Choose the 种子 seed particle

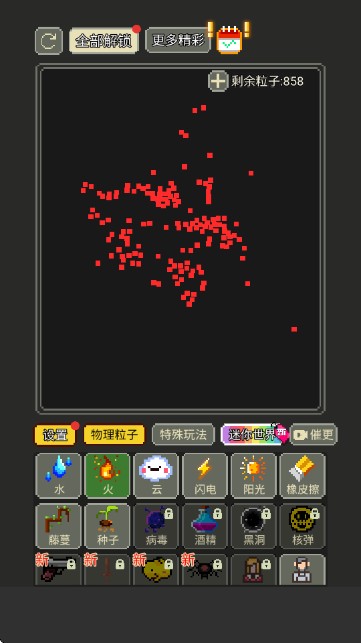coord(107,526)
